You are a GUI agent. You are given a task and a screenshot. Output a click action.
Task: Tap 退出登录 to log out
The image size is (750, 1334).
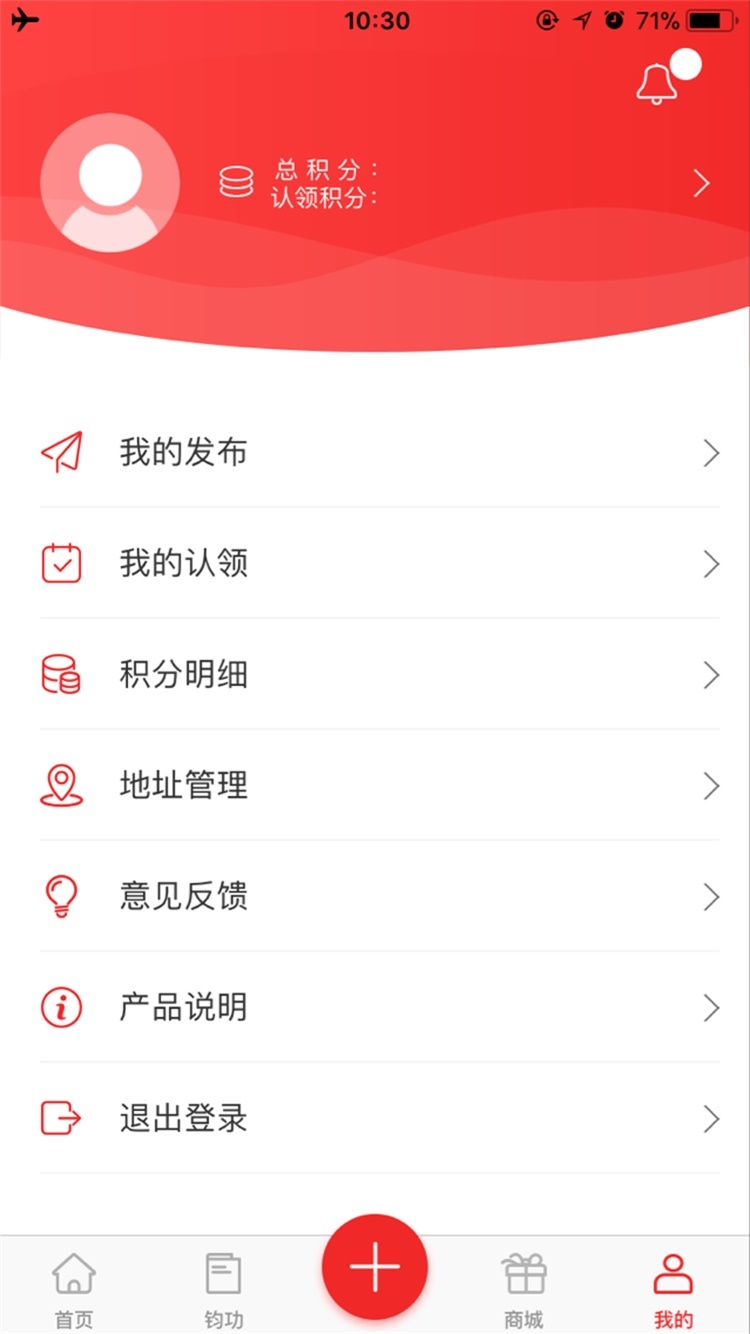click(380, 1119)
